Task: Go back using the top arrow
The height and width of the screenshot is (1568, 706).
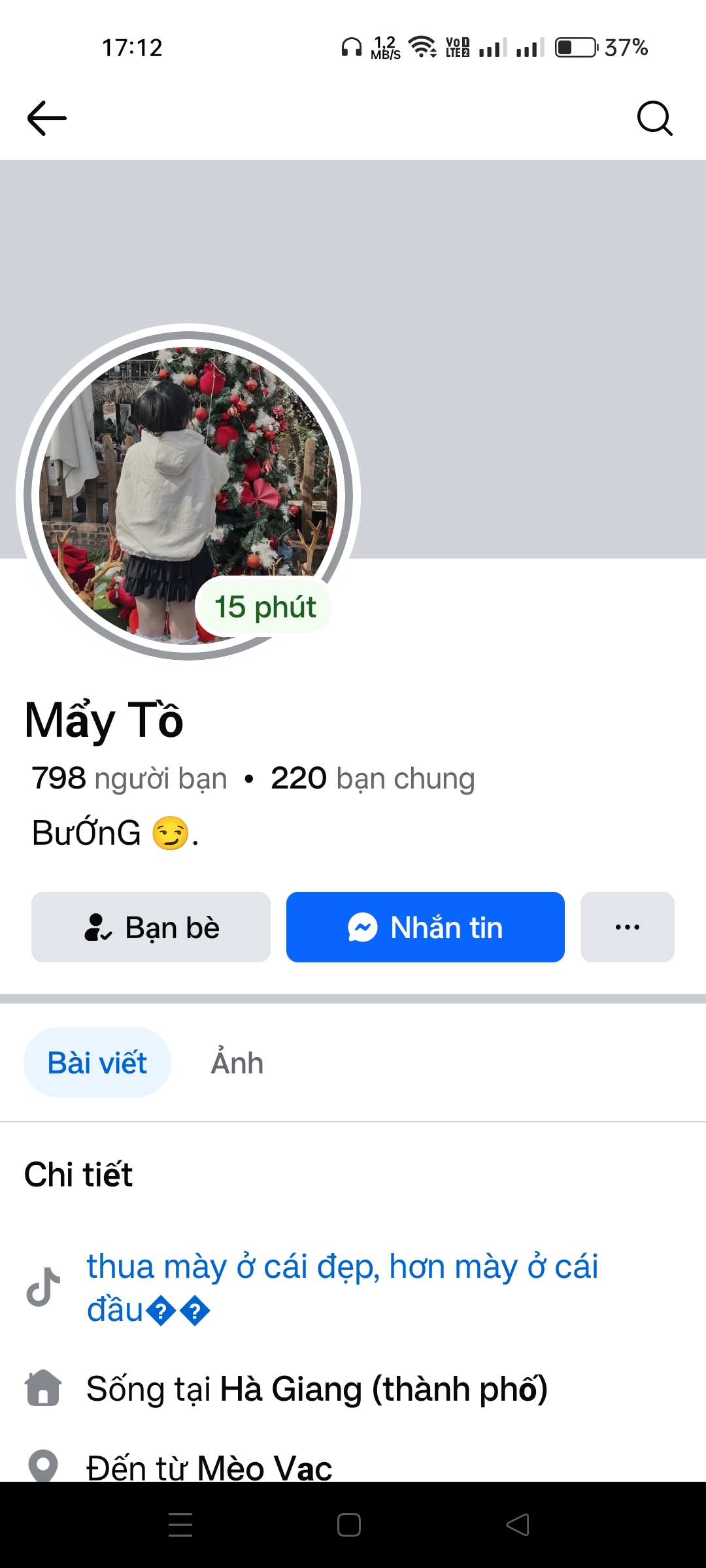Action: 46,118
